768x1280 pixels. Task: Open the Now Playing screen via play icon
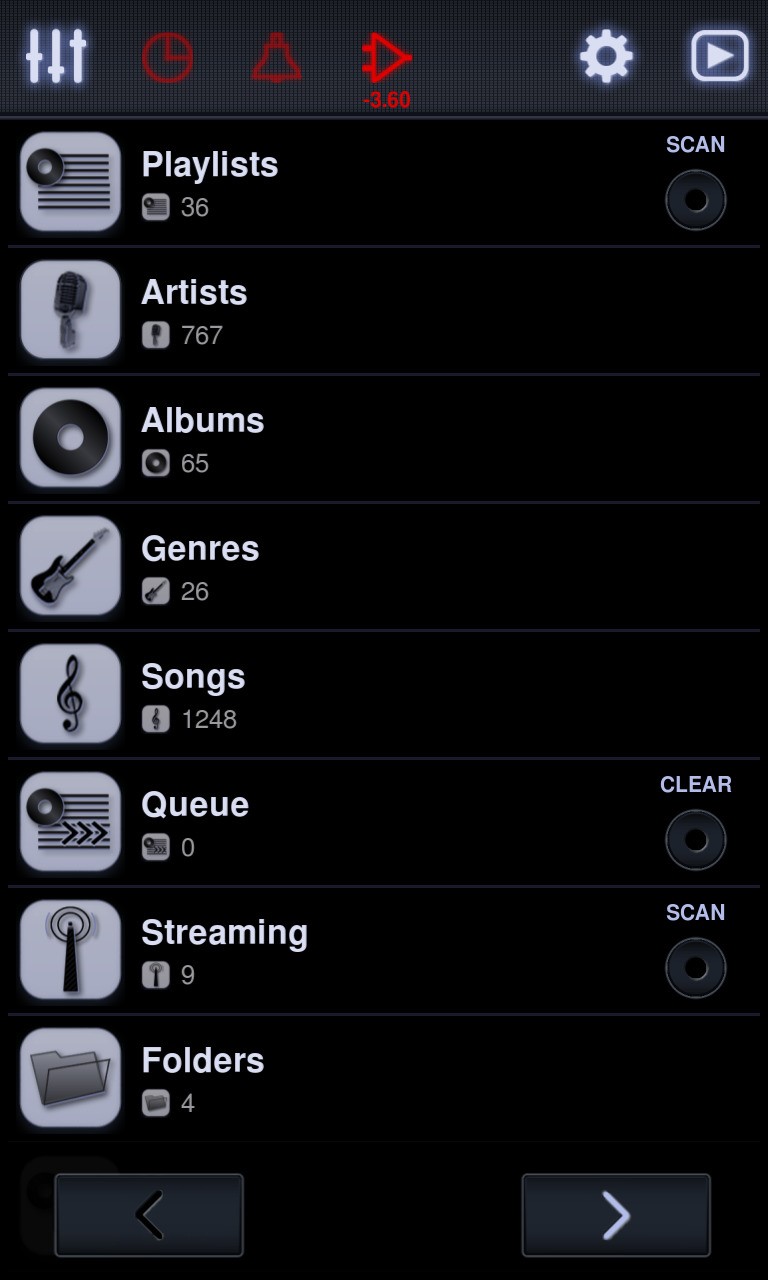717,55
